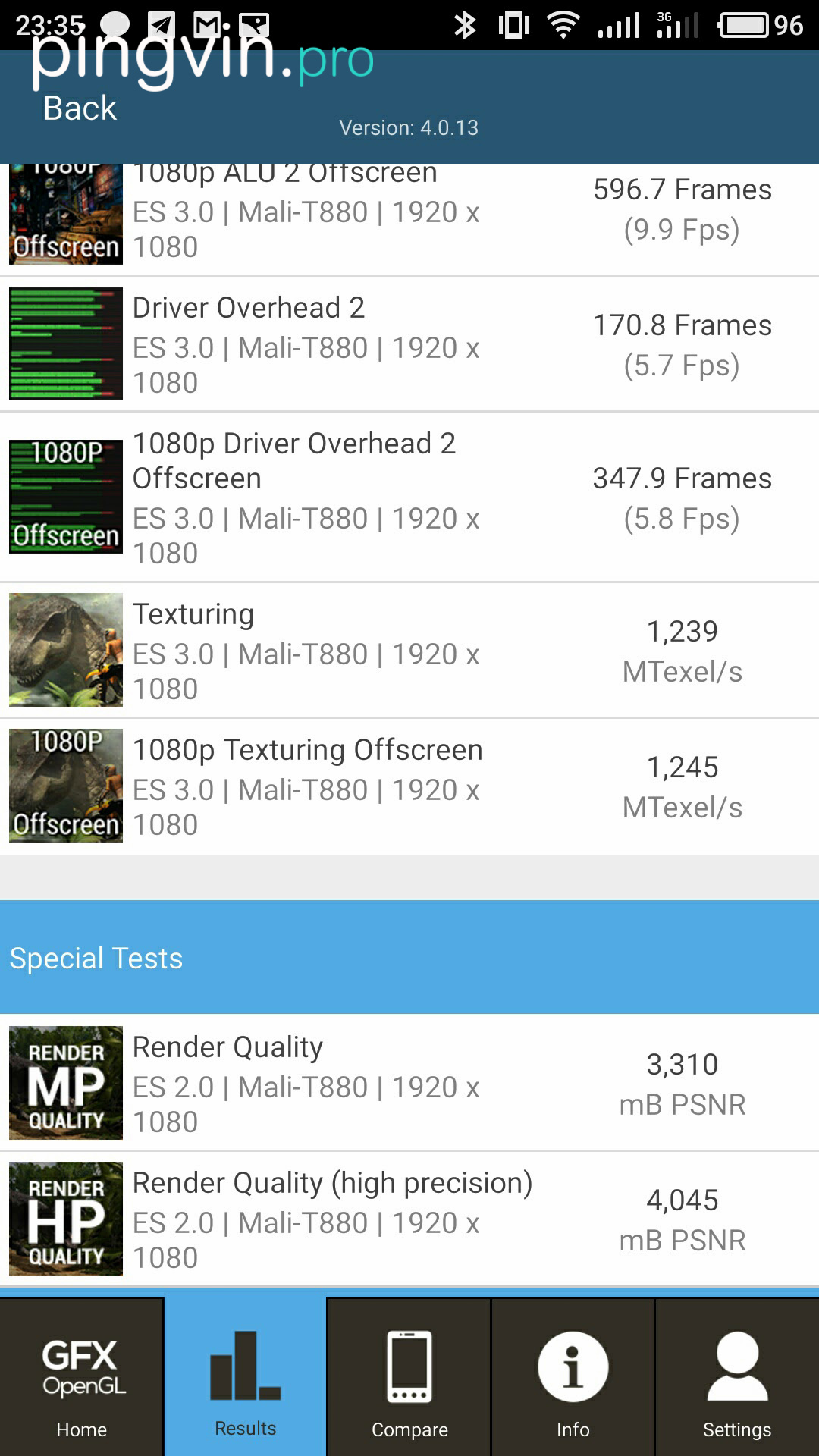Viewport: 819px width, 1456px height.
Task: Open the Driver Overhead 2 result
Action: [409, 344]
